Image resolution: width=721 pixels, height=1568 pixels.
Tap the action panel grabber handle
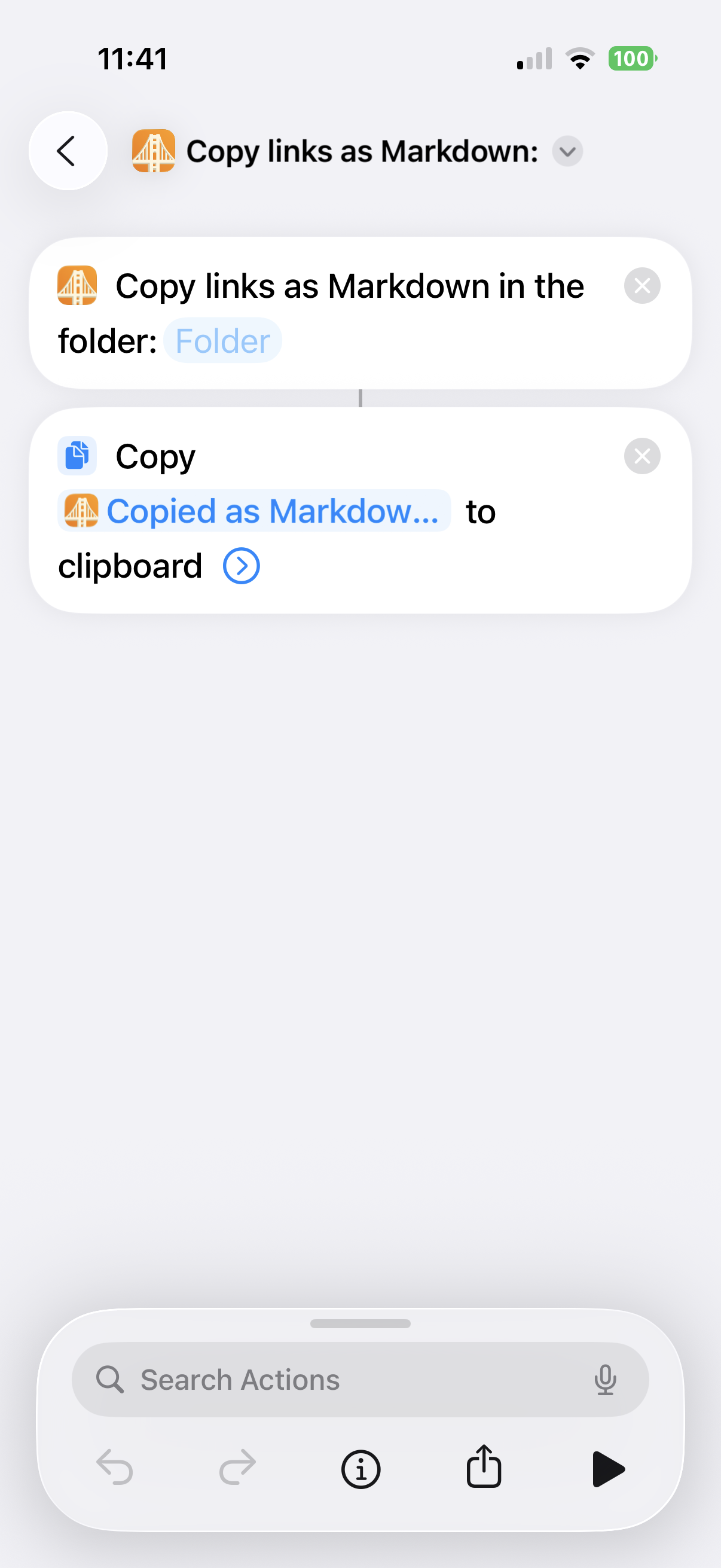coord(360,1324)
